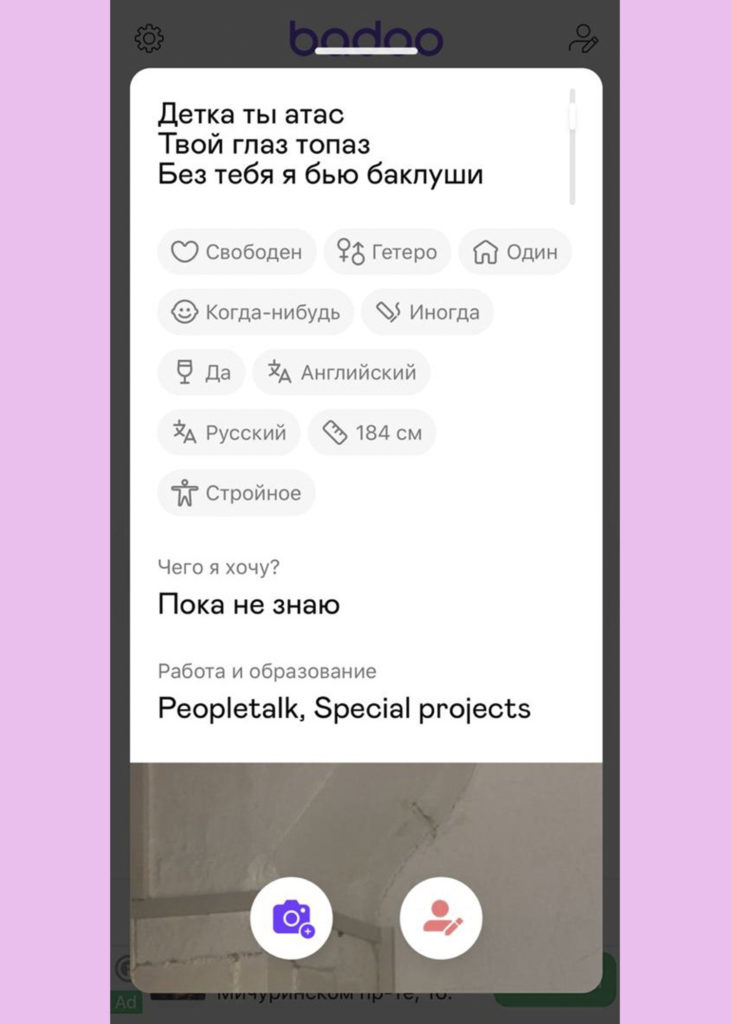Tap the Да drinking chip

(x=201, y=372)
